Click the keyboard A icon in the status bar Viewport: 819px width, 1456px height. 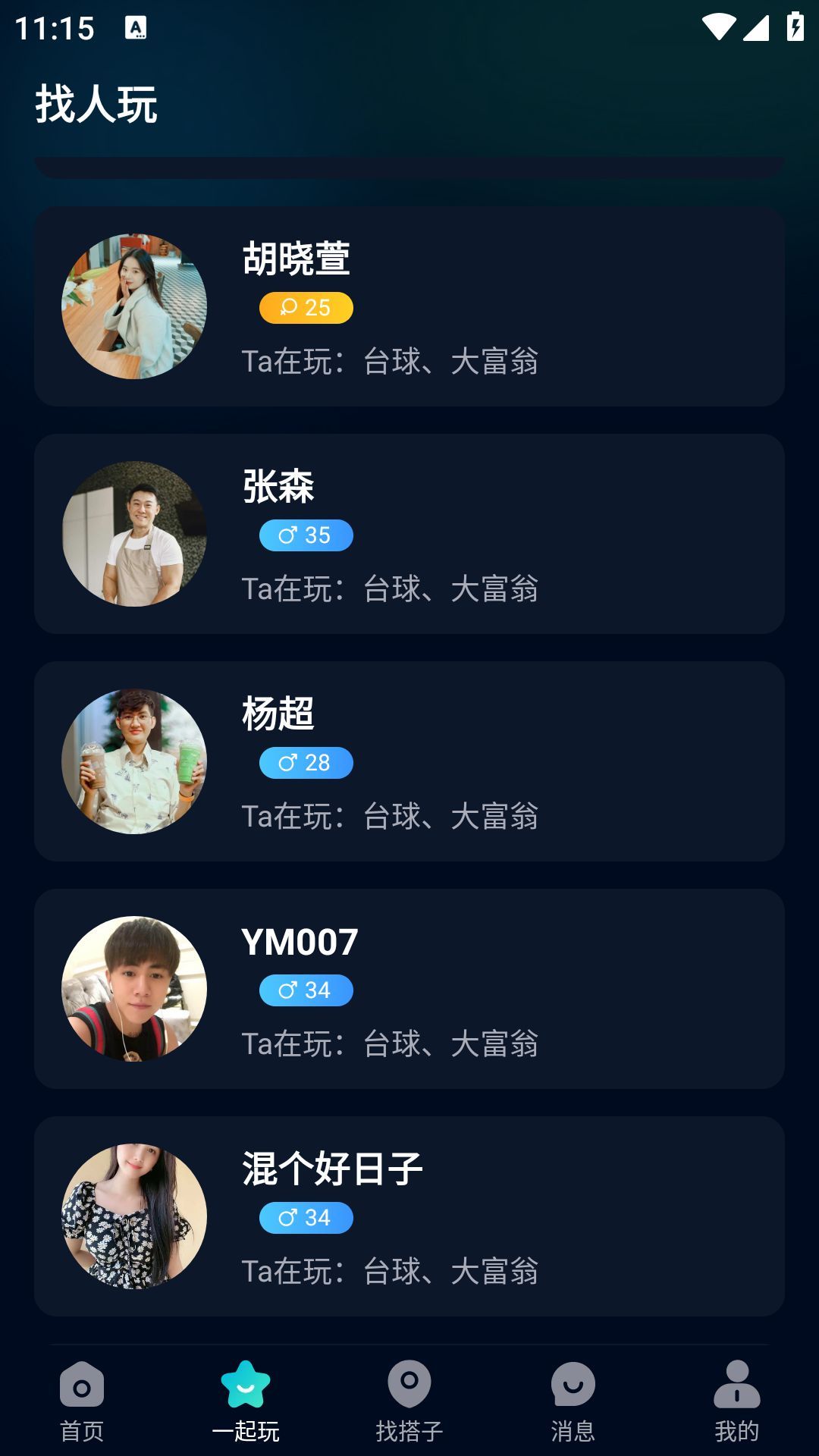coord(137,26)
